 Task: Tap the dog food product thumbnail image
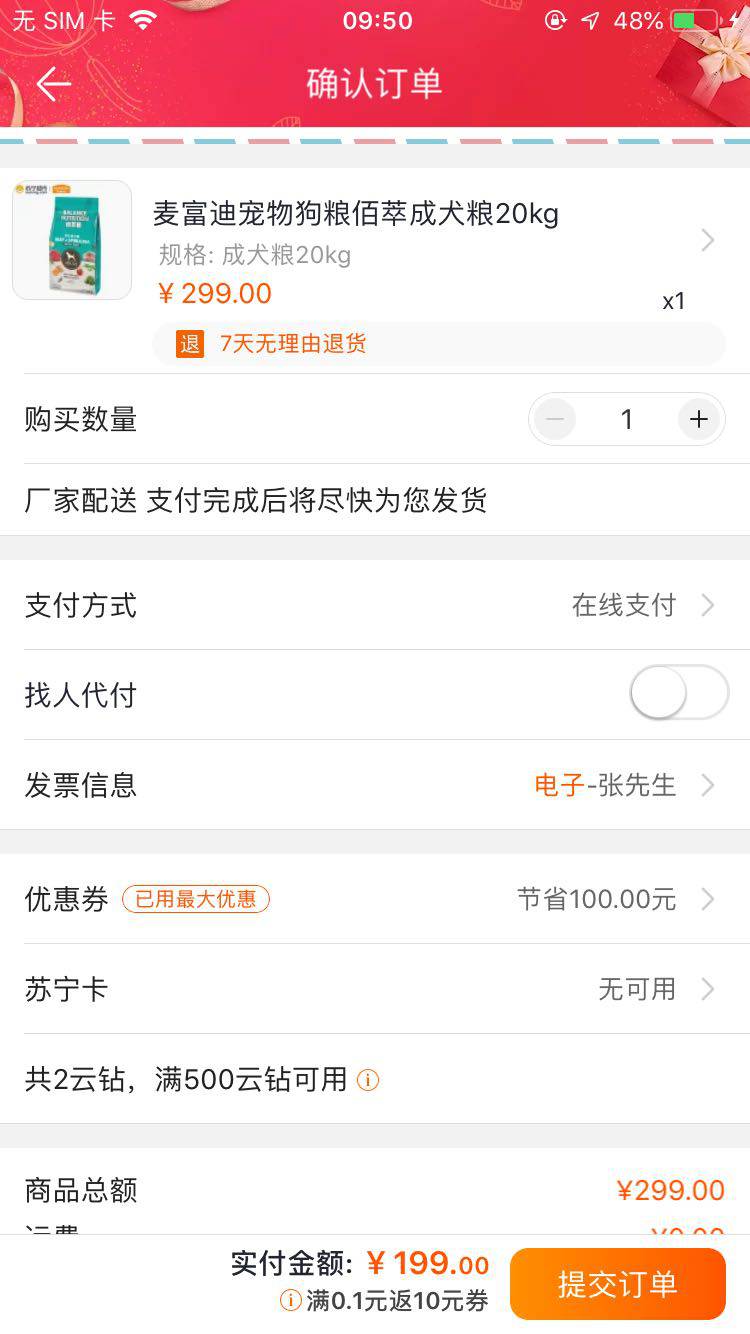(x=71, y=240)
